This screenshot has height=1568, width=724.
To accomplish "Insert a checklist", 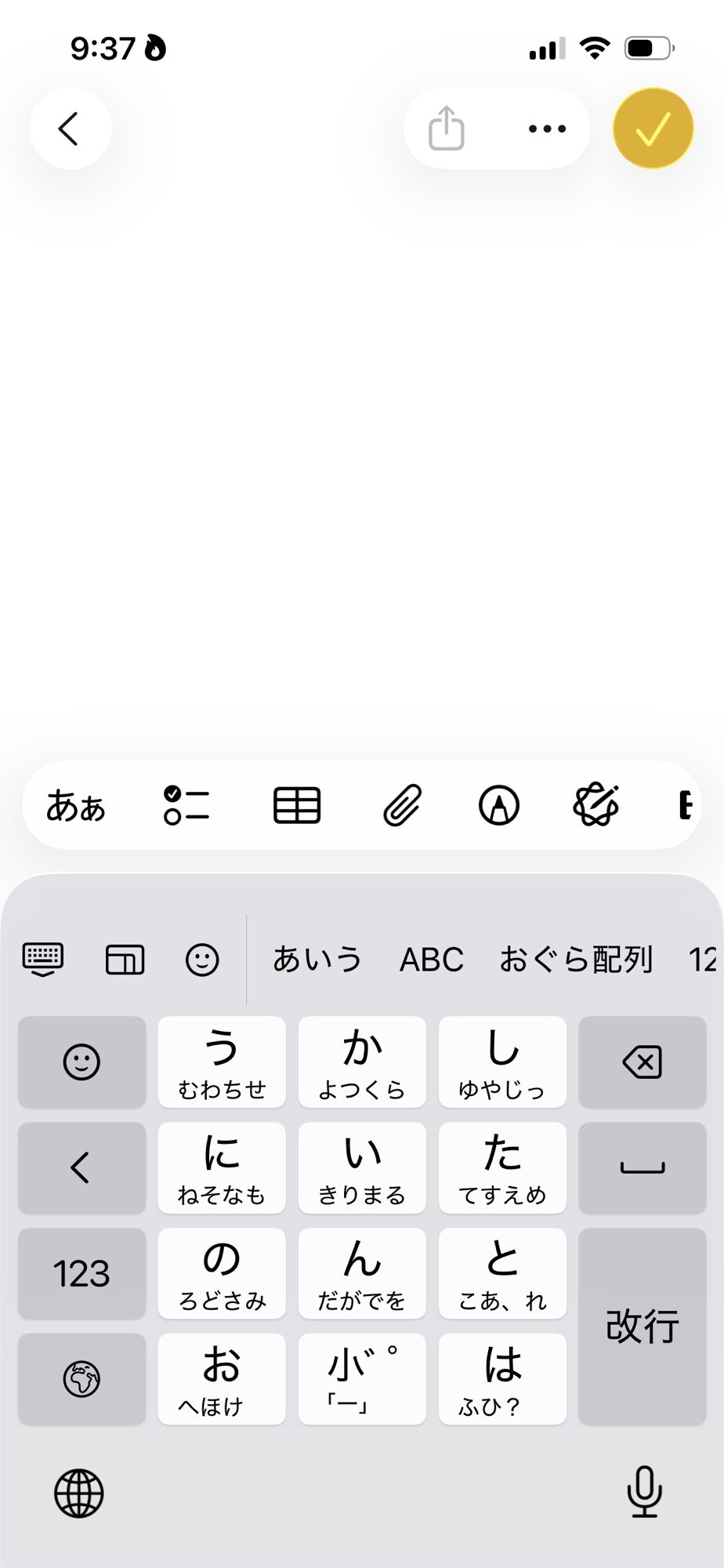I will pyautogui.click(x=186, y=806).
